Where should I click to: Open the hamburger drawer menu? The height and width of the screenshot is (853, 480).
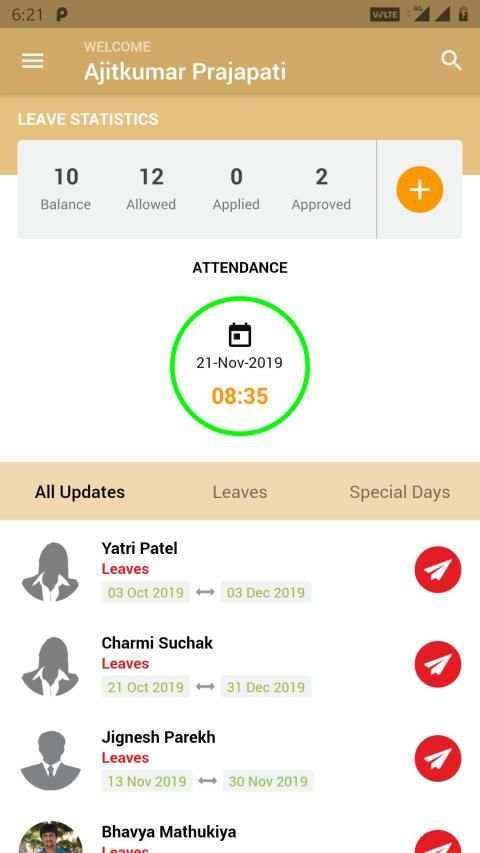tap(32, 61)
